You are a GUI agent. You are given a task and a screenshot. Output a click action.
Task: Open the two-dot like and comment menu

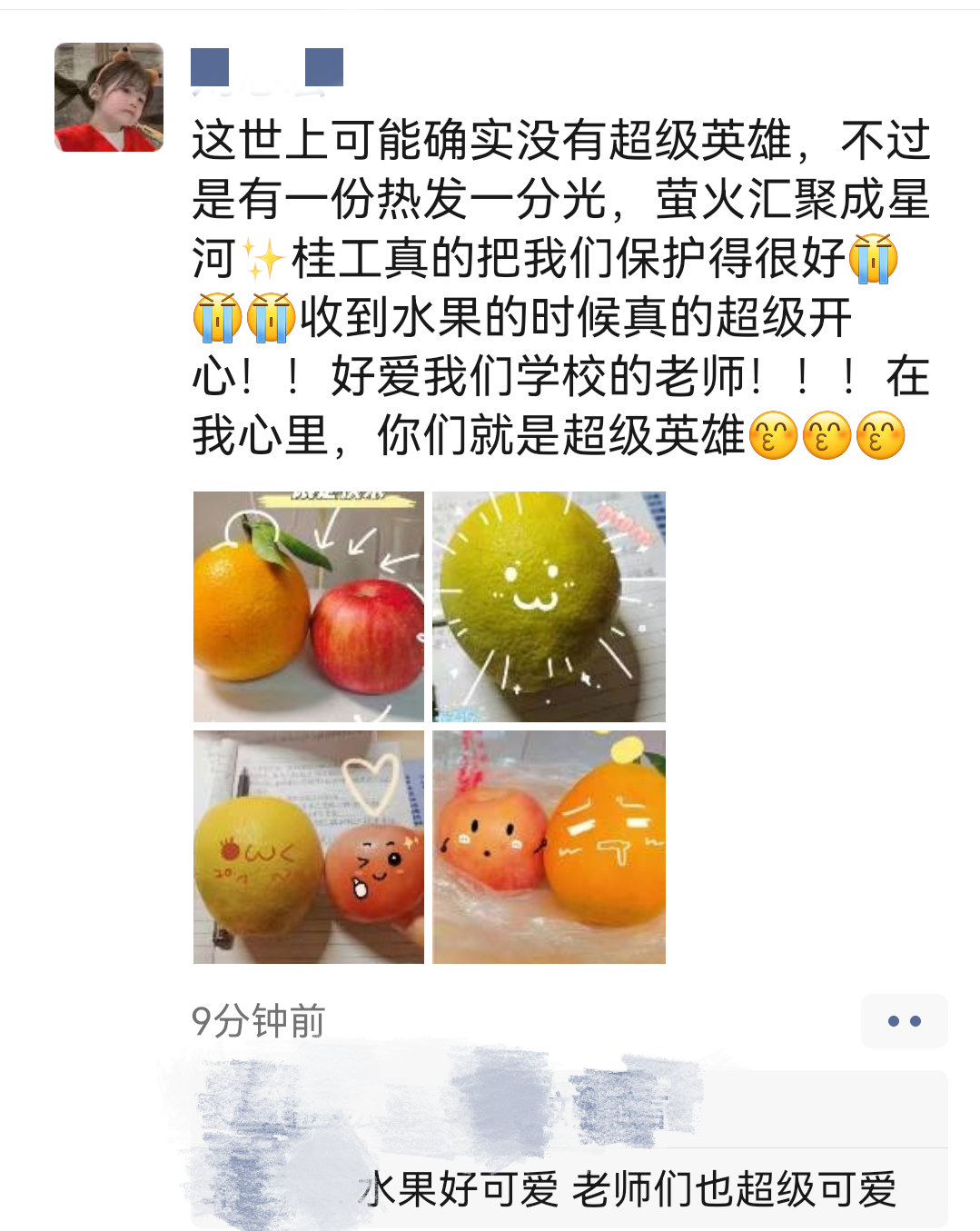[904, 1021]
